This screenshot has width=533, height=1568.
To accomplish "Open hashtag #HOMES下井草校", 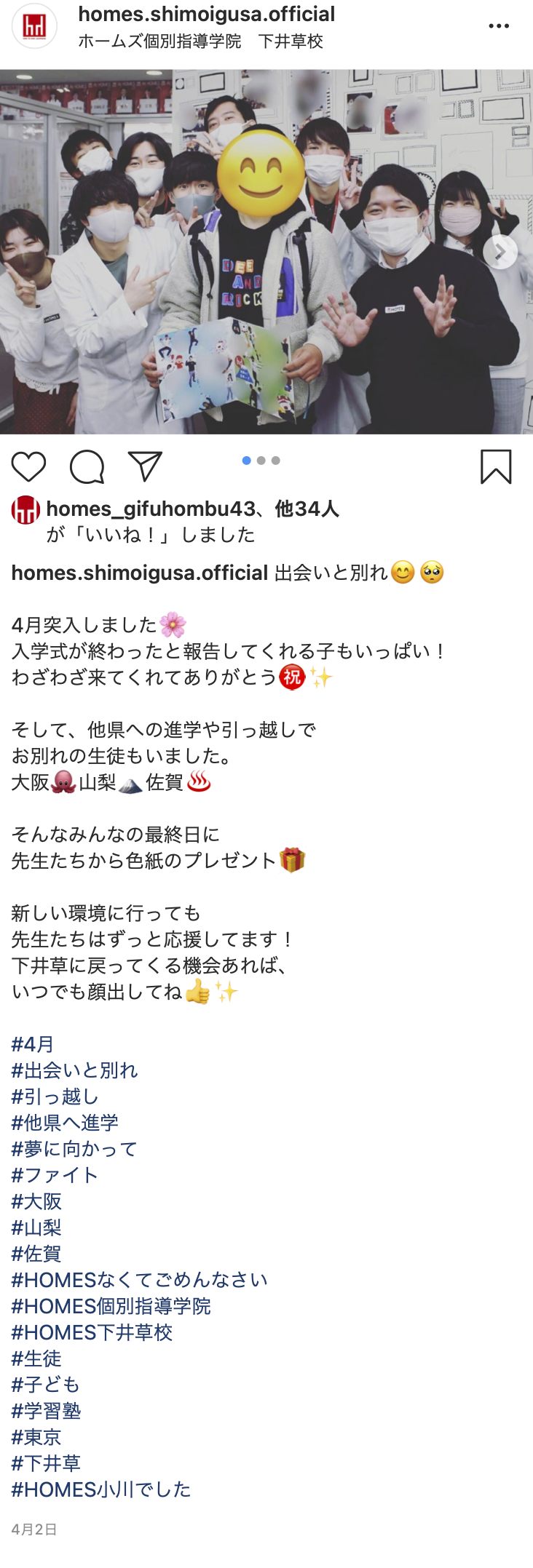I will pyautogui.click(x=92, y=1332).
